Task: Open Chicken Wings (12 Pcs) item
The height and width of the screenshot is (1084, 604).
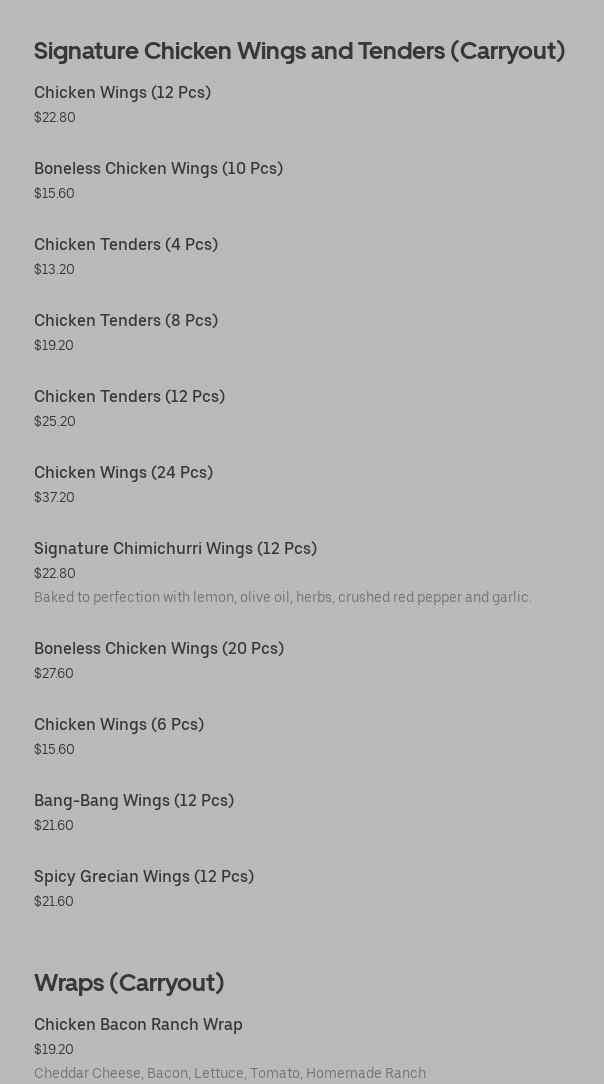Action: (x=122, y=93)
